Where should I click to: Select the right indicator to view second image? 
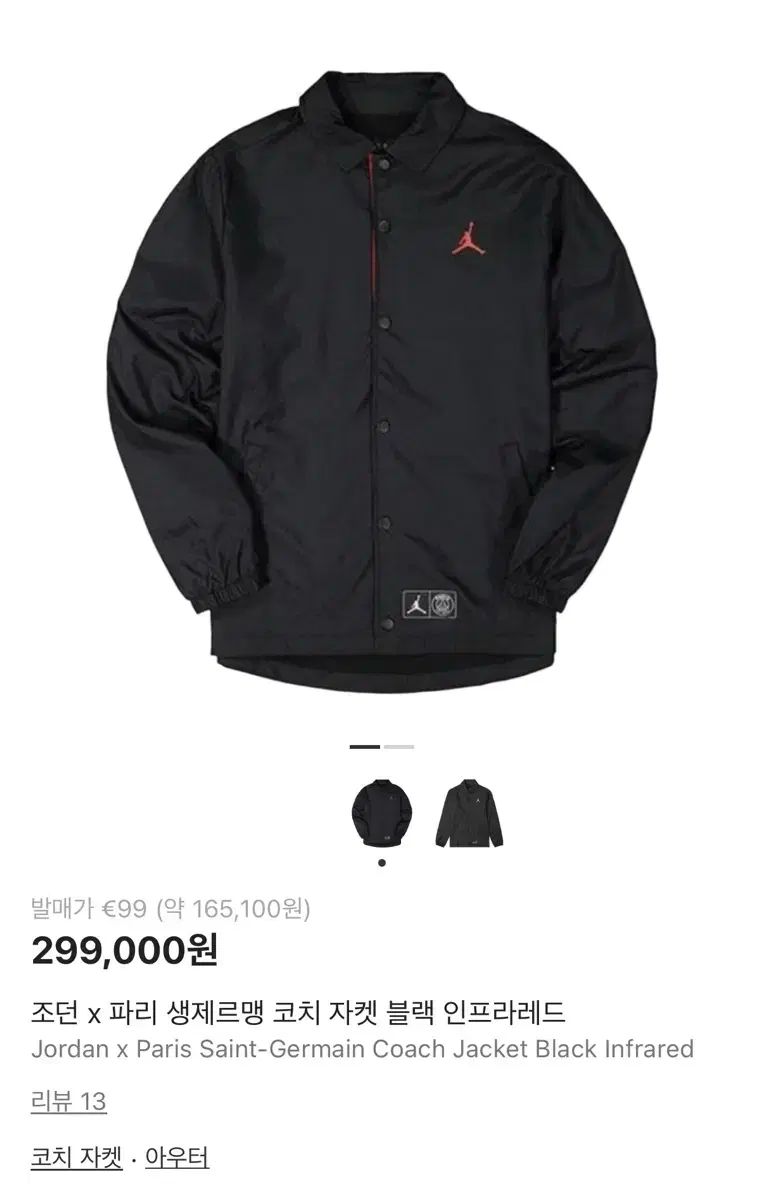coord(398,746)
